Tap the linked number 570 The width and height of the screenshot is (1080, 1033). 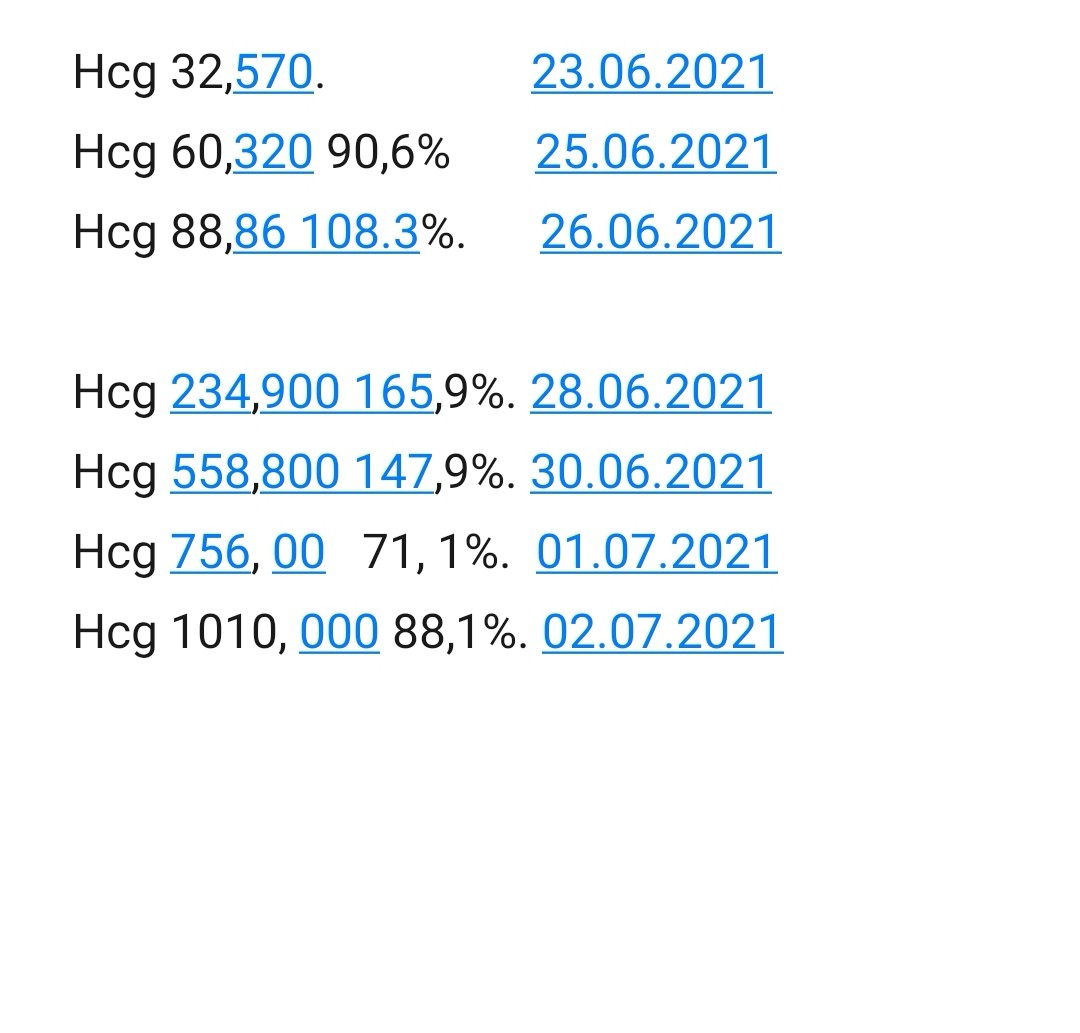click(274, 73)
